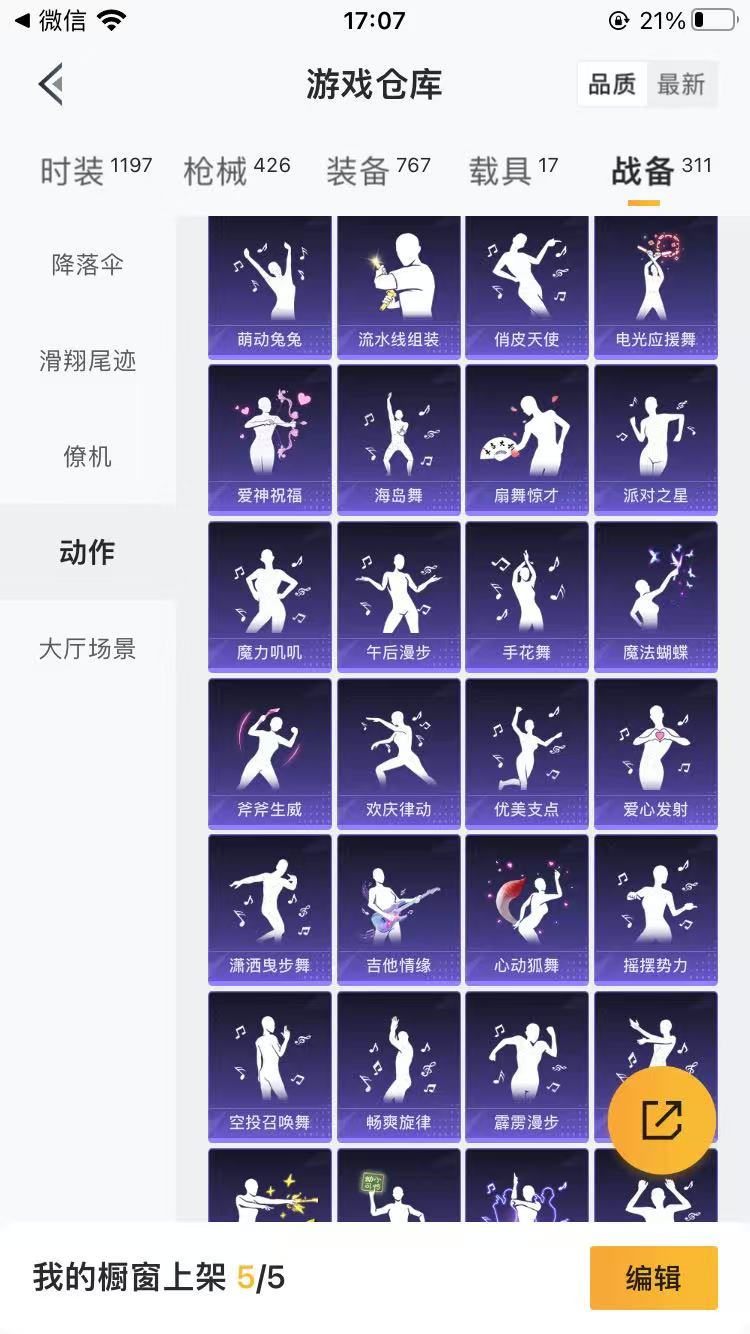Open the 僚机 category
The width and height of the screenshot is (750, 1334).
(88, 457)
